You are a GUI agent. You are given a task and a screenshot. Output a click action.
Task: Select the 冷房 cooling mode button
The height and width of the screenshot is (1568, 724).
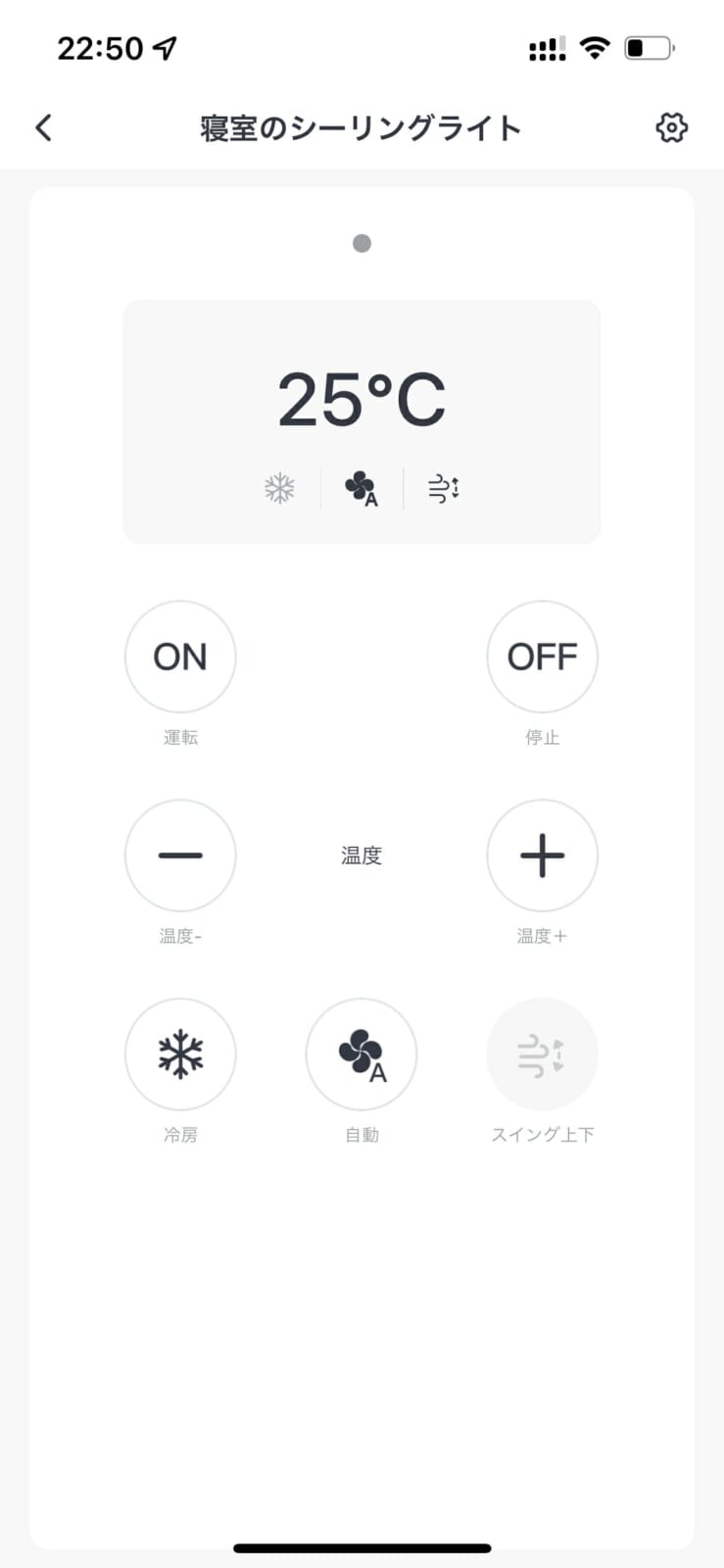pos(180,1054)
